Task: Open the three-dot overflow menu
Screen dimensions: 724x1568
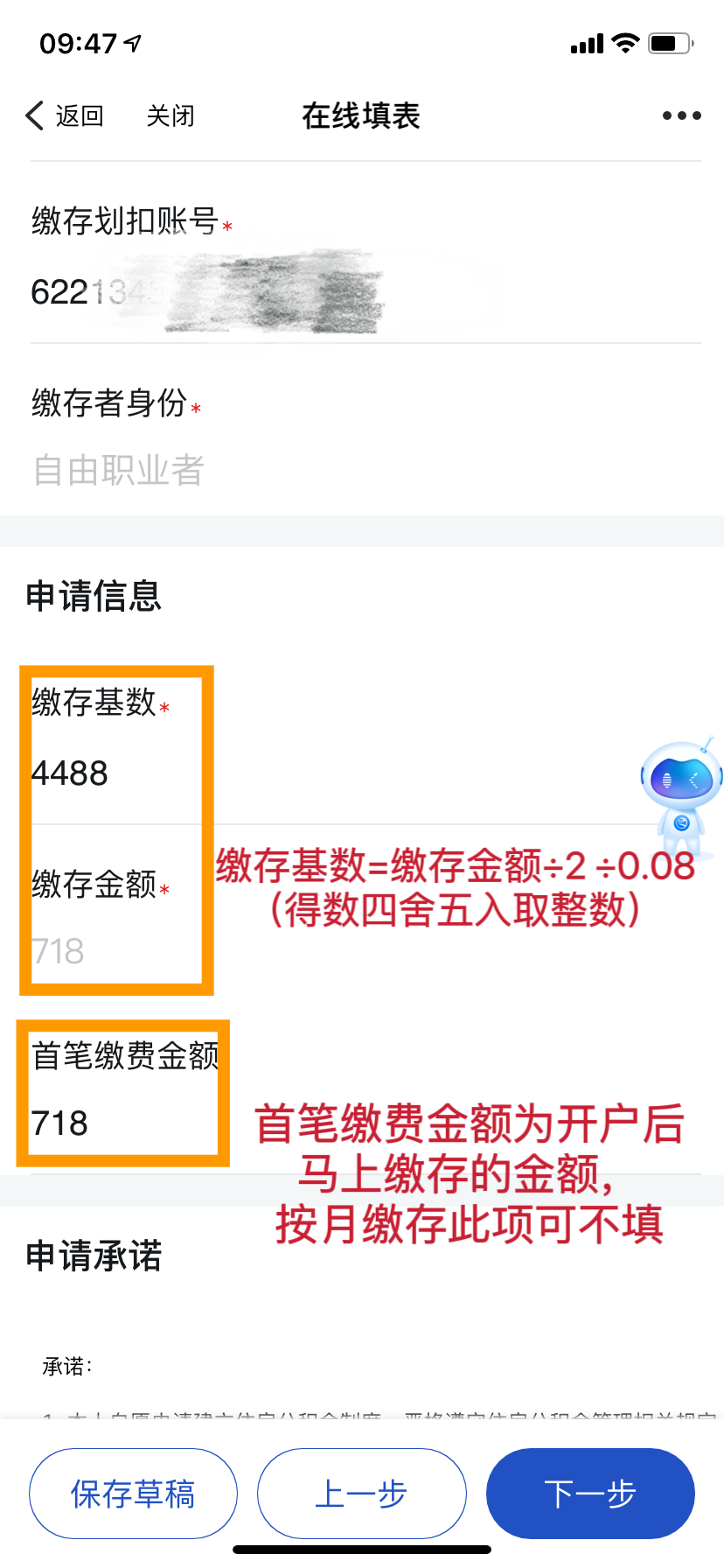Action: (x=681, y=115)
